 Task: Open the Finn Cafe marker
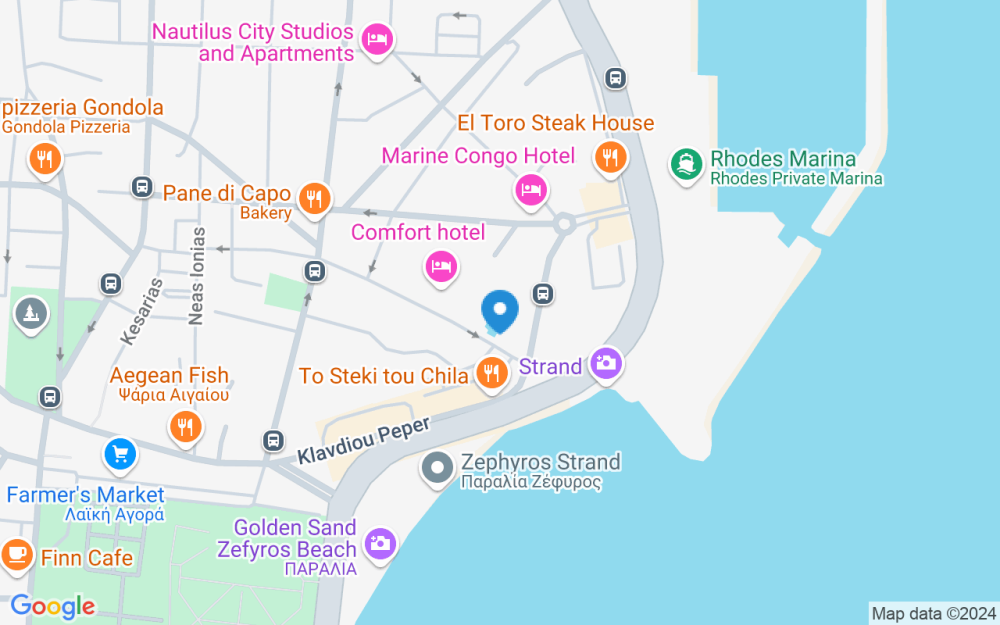pos(16,552)
